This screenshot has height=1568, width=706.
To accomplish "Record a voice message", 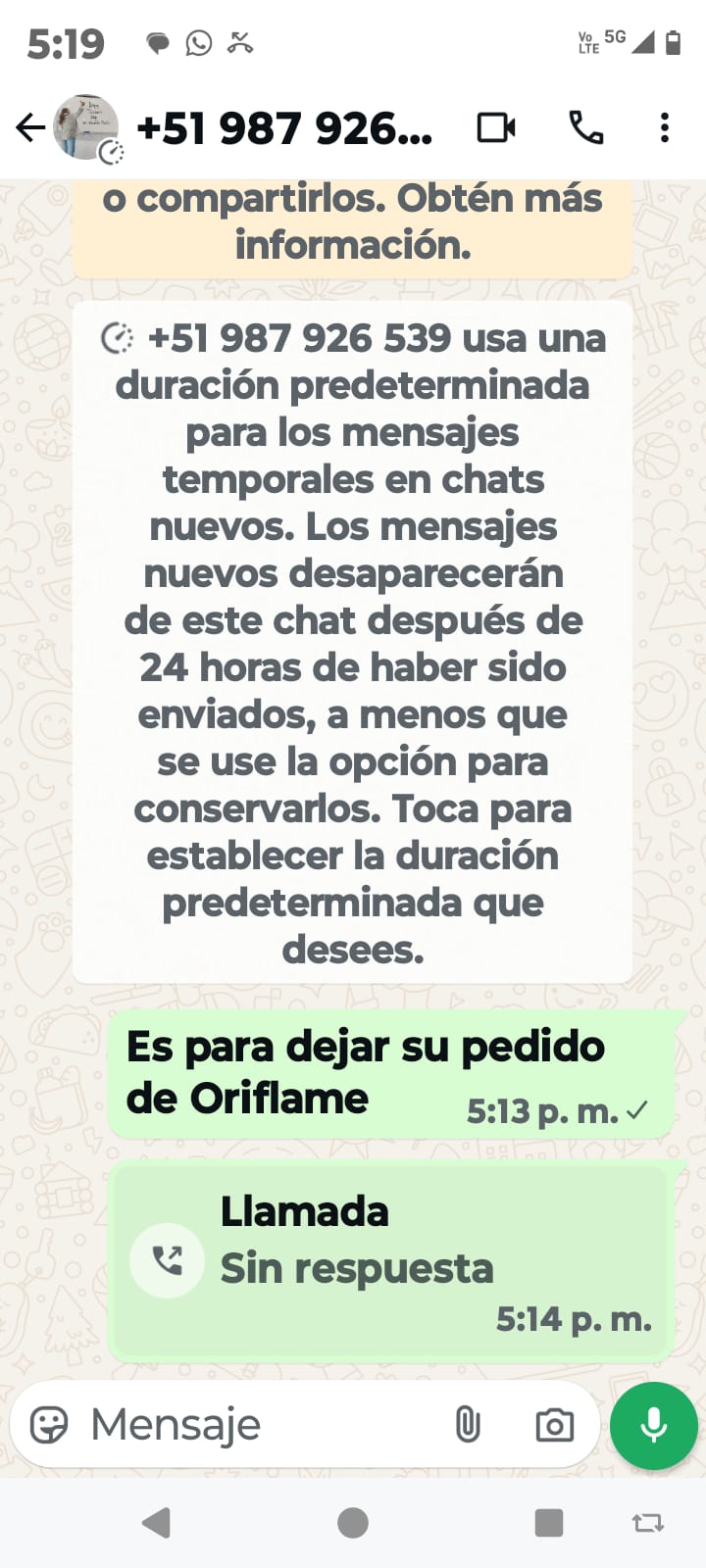I will 653,1425.
